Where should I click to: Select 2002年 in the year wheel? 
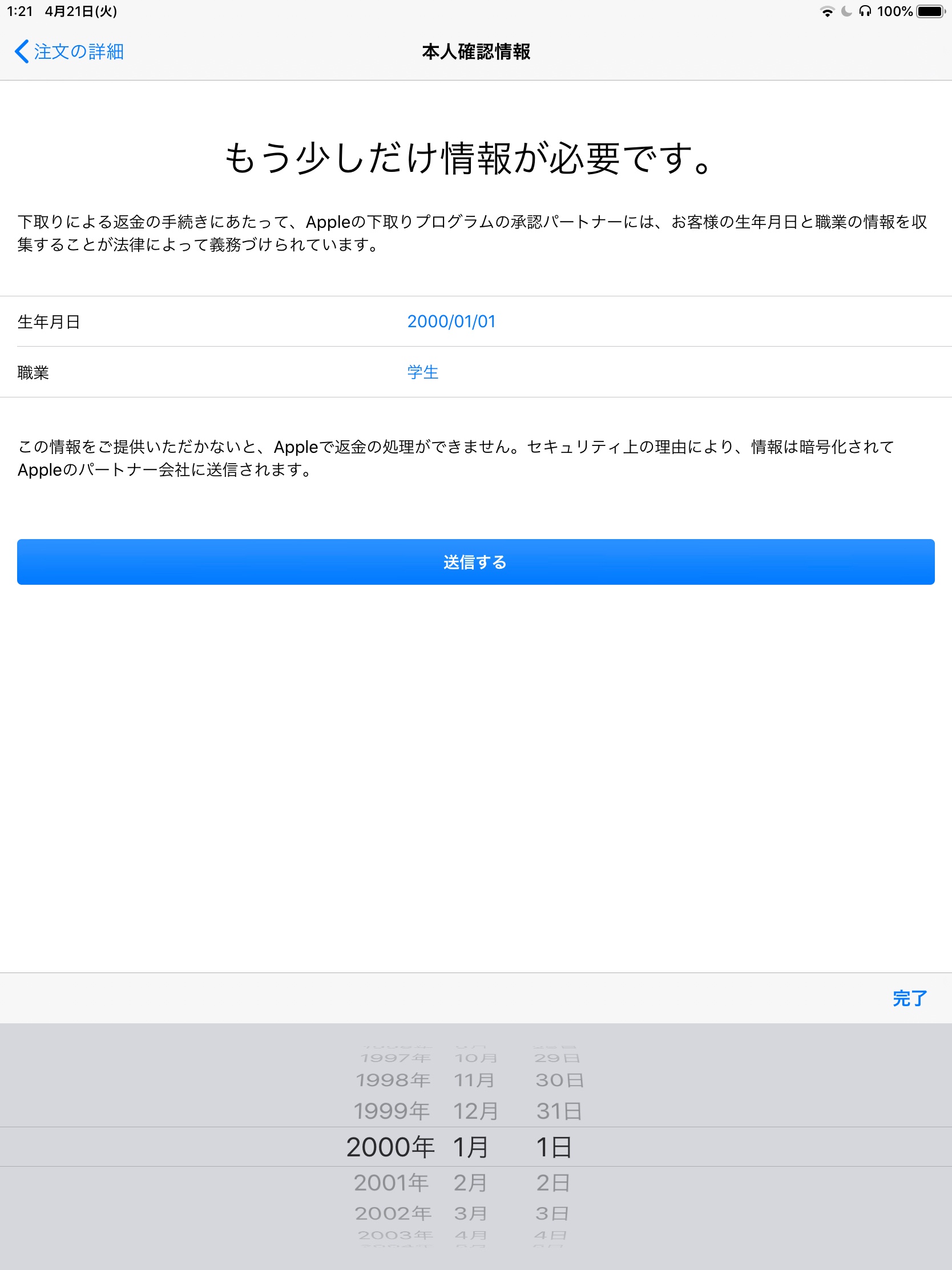click(393, 1213)
